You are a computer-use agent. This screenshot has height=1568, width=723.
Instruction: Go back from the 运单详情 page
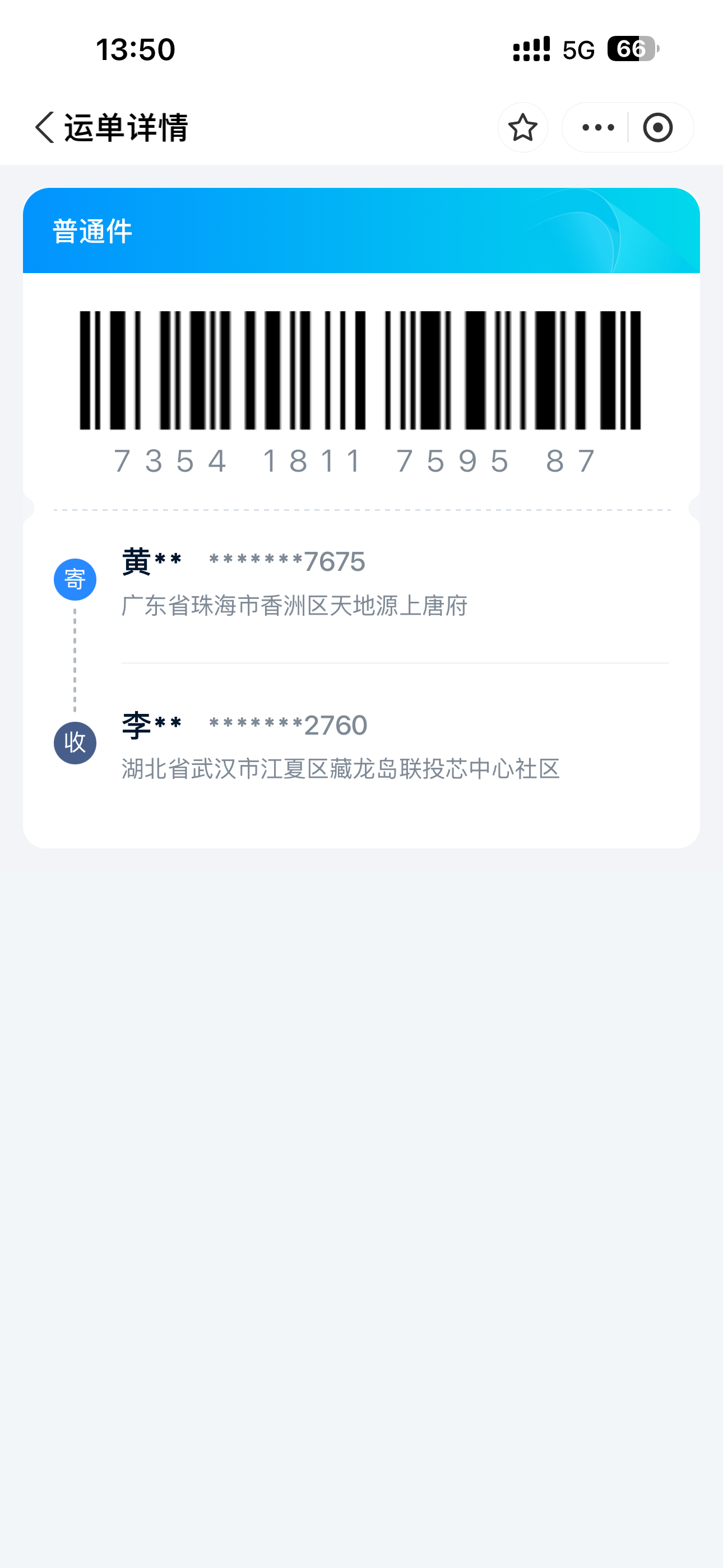click(x=44, y=127)
